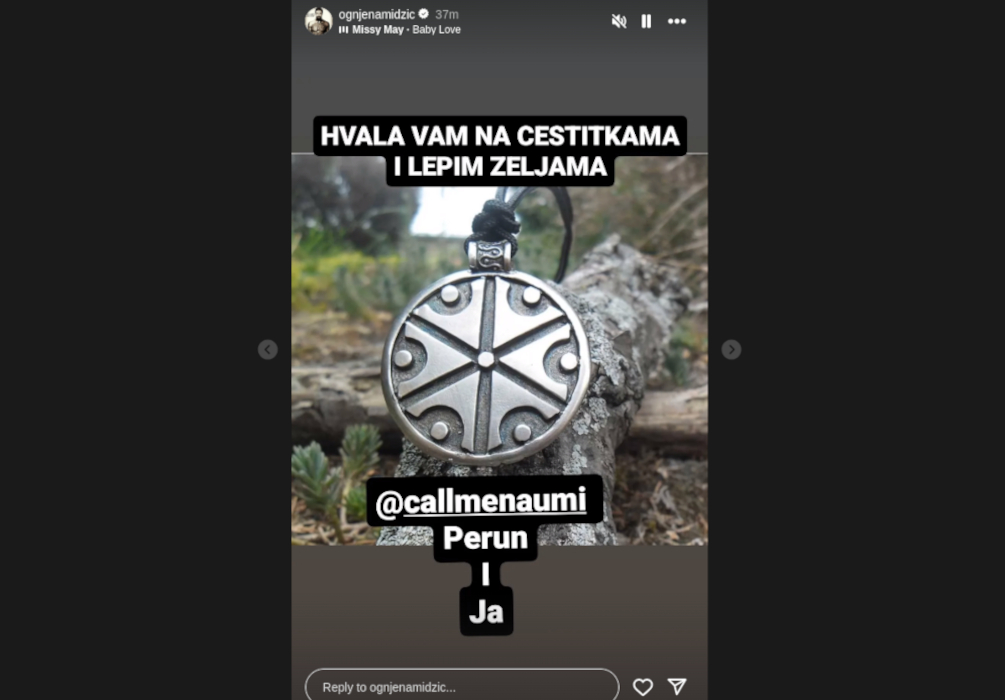Focus the Reply to ognjenamidzic field
This screenshot has height=700, width=1005.
click(x=460, y=687)
